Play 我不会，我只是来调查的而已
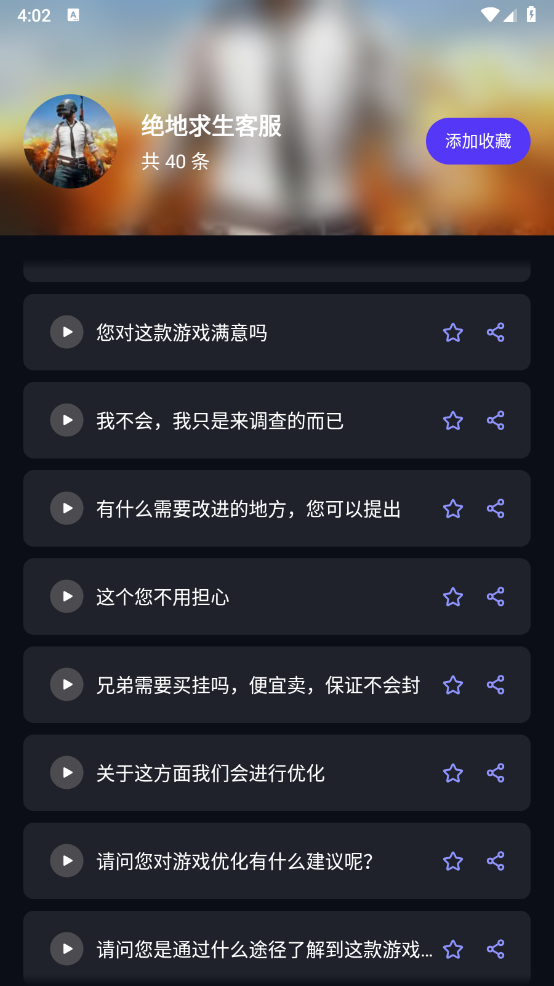The height and width of the screenshot is (986, 554). (x=67, y=420)
